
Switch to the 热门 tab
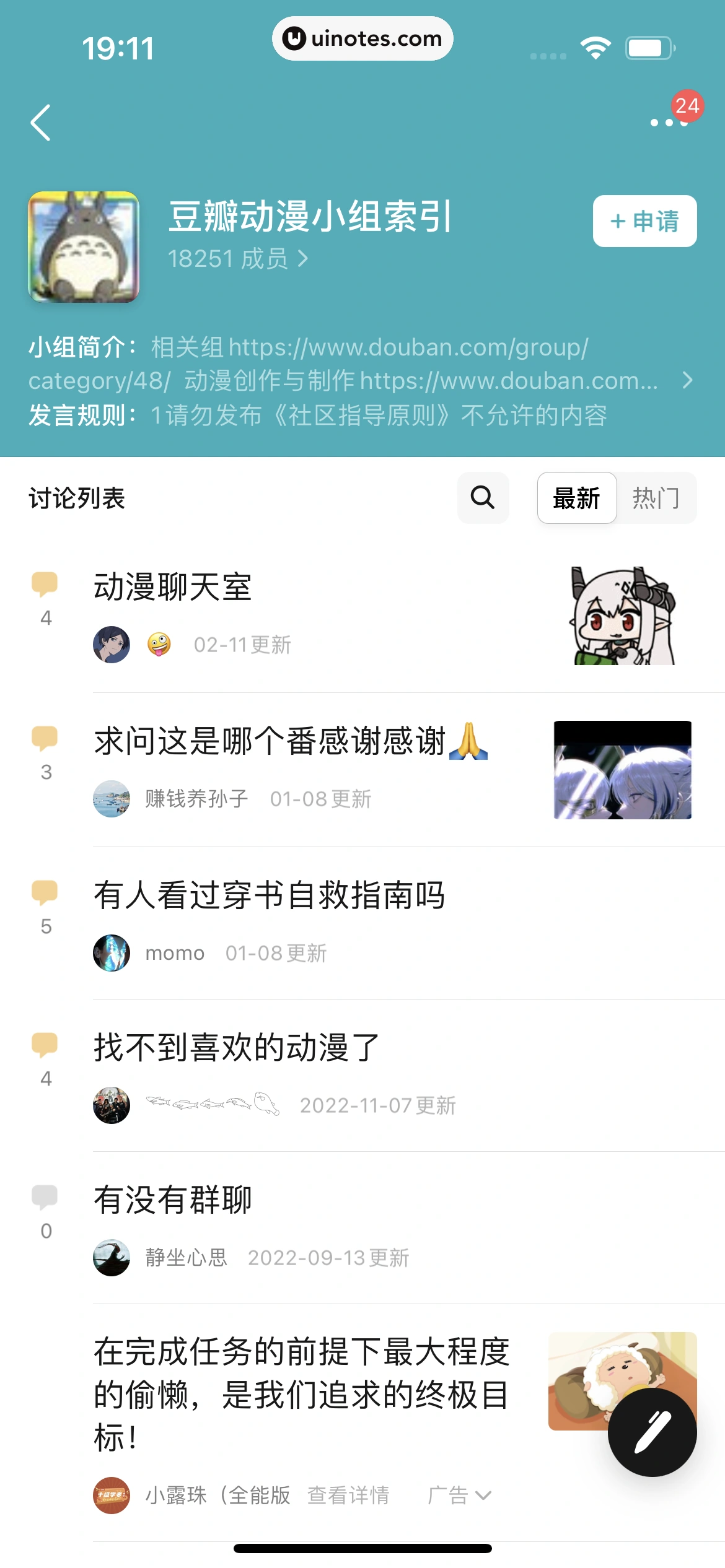(656, 498)
